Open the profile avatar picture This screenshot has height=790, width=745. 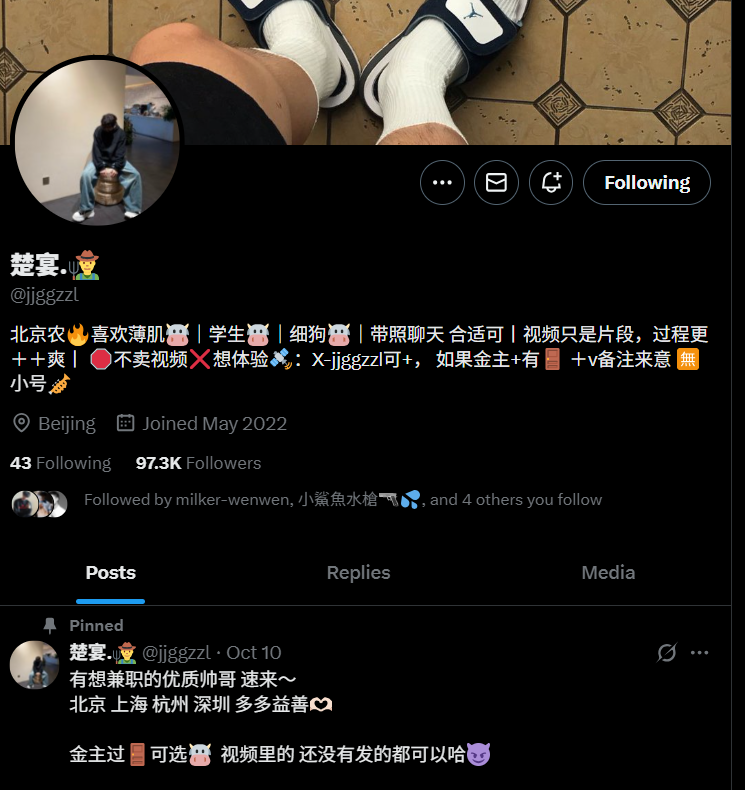coord(97,140)
